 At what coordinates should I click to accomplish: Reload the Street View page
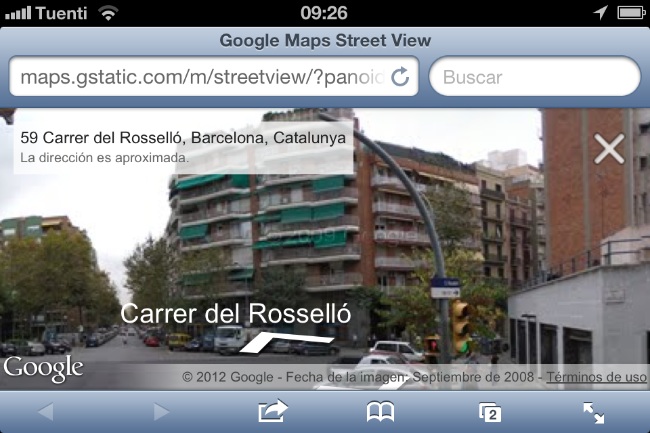click(x=401, y=77)
